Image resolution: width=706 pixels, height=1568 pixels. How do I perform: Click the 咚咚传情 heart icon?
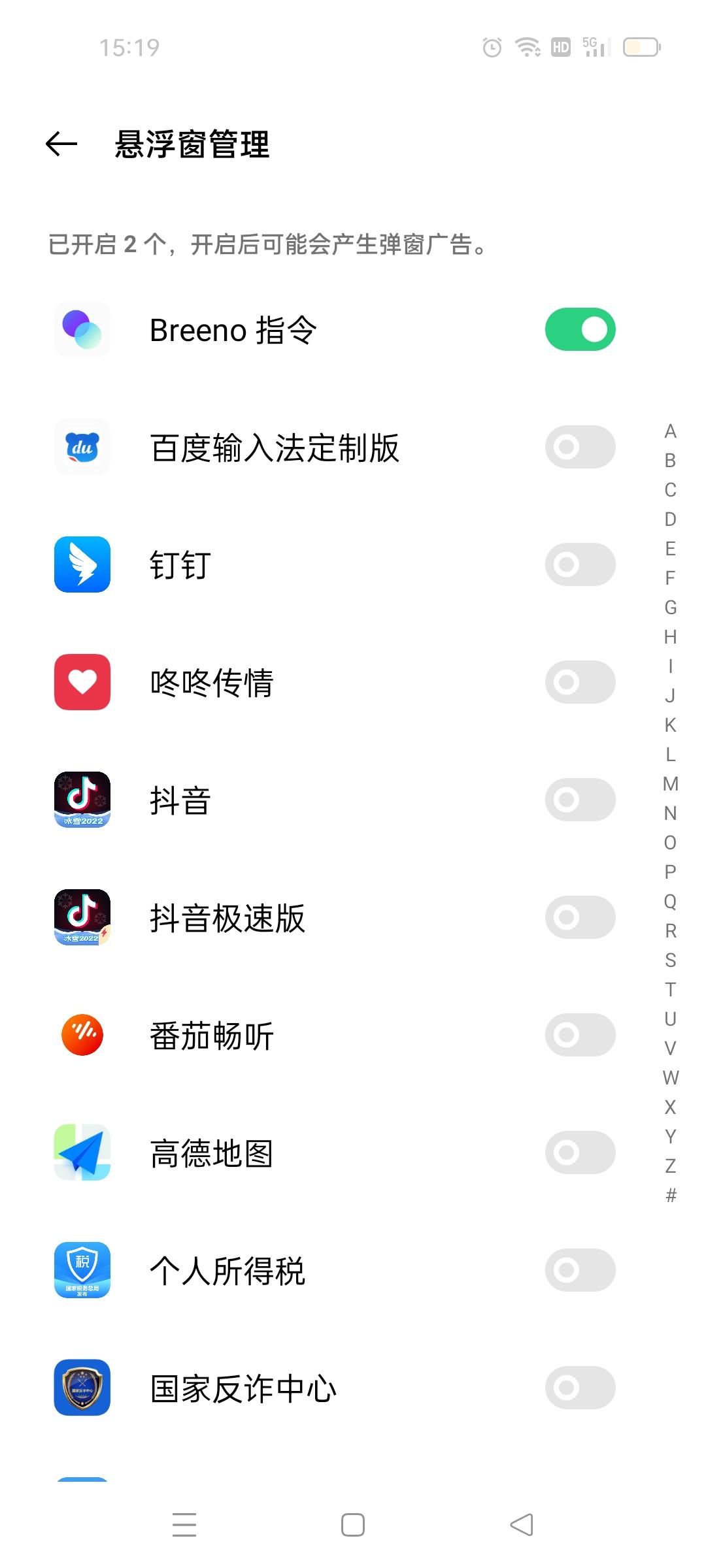click(81, 682)
